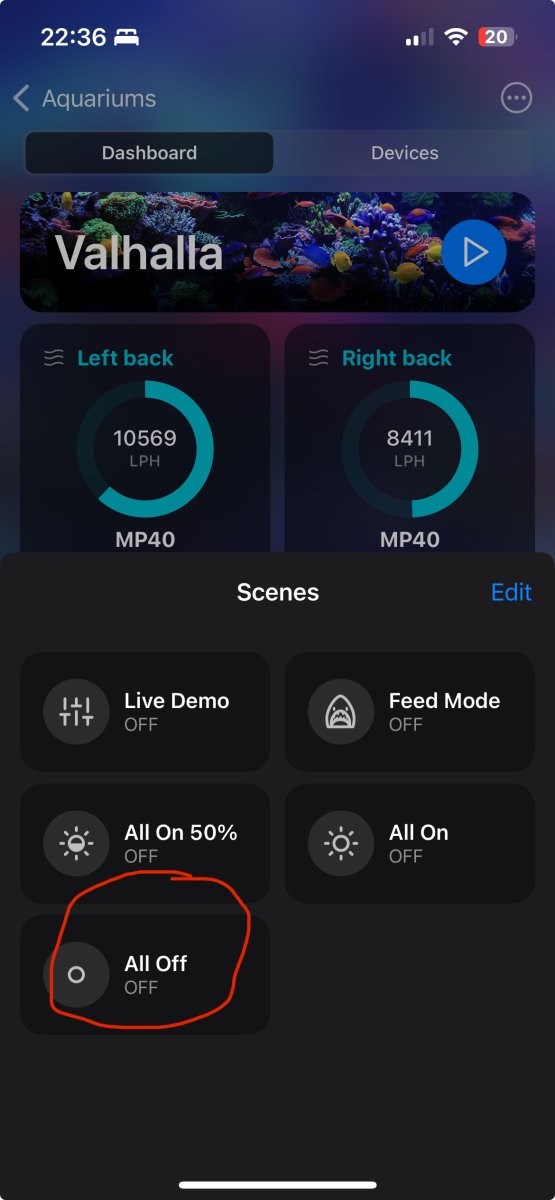Go back to Aquariums
Viewport: 555px width, 1200px height.
coord(84,98)
